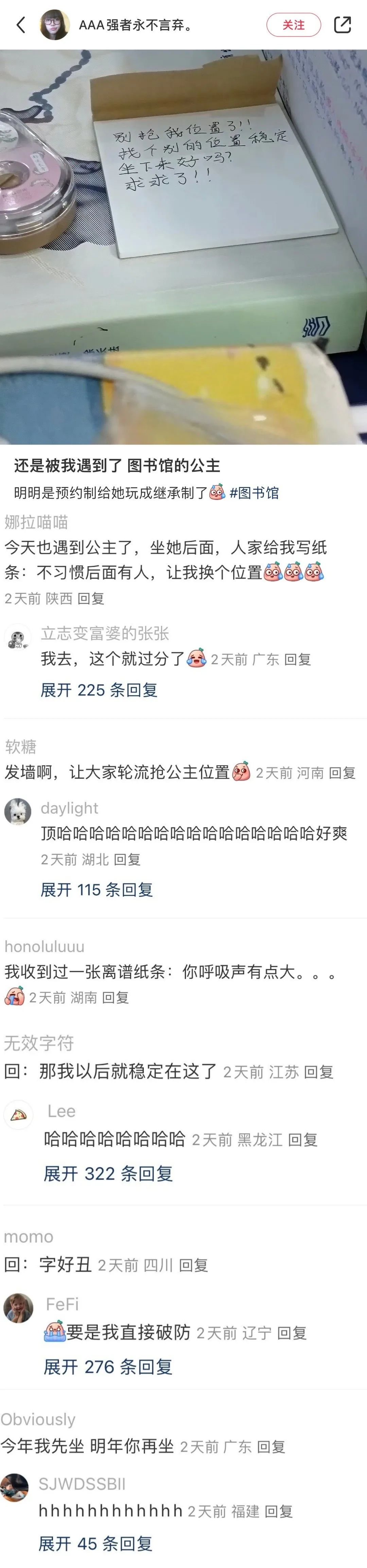Reply to Obviously's comment
The image size is (367, 1568).
(271, 1447)
